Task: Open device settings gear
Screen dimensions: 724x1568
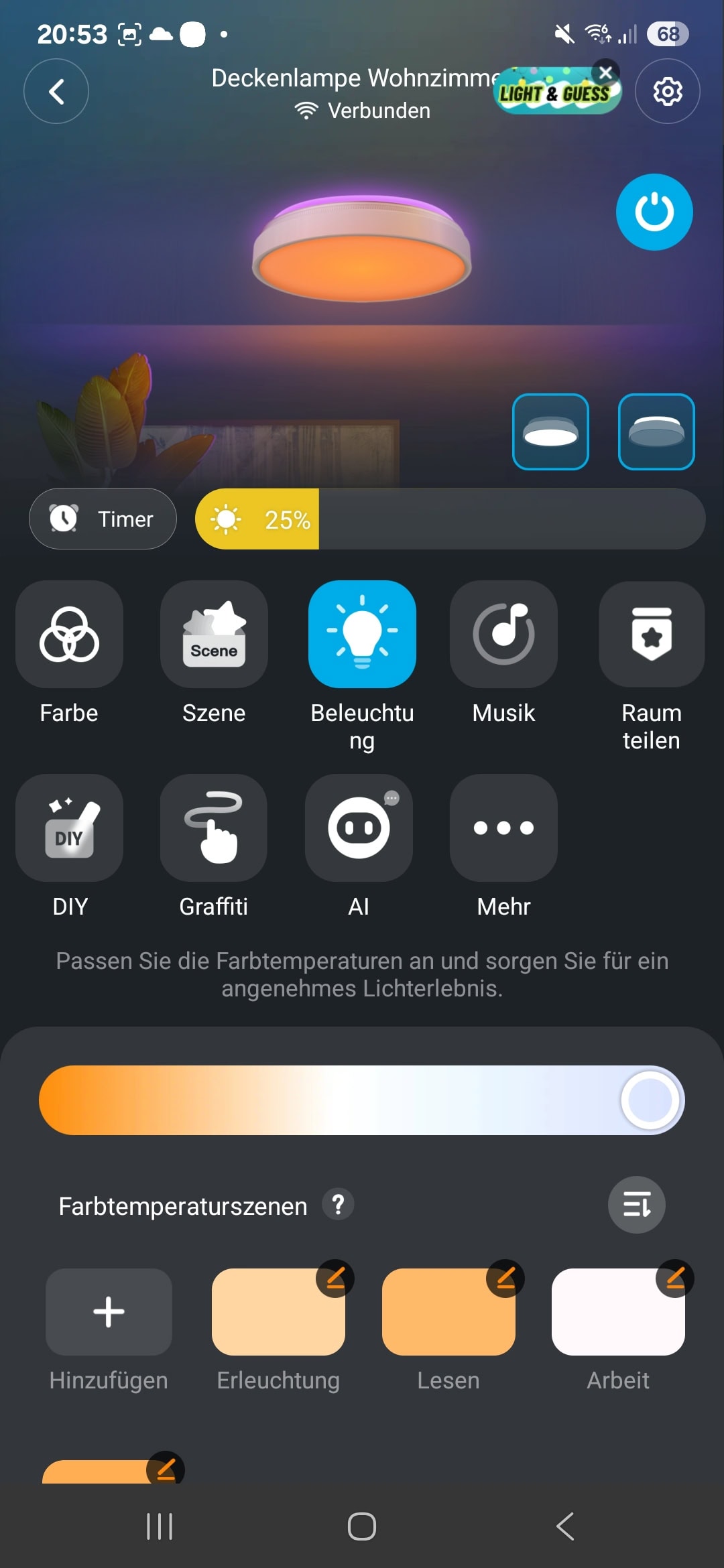Action: click(668, 91)
